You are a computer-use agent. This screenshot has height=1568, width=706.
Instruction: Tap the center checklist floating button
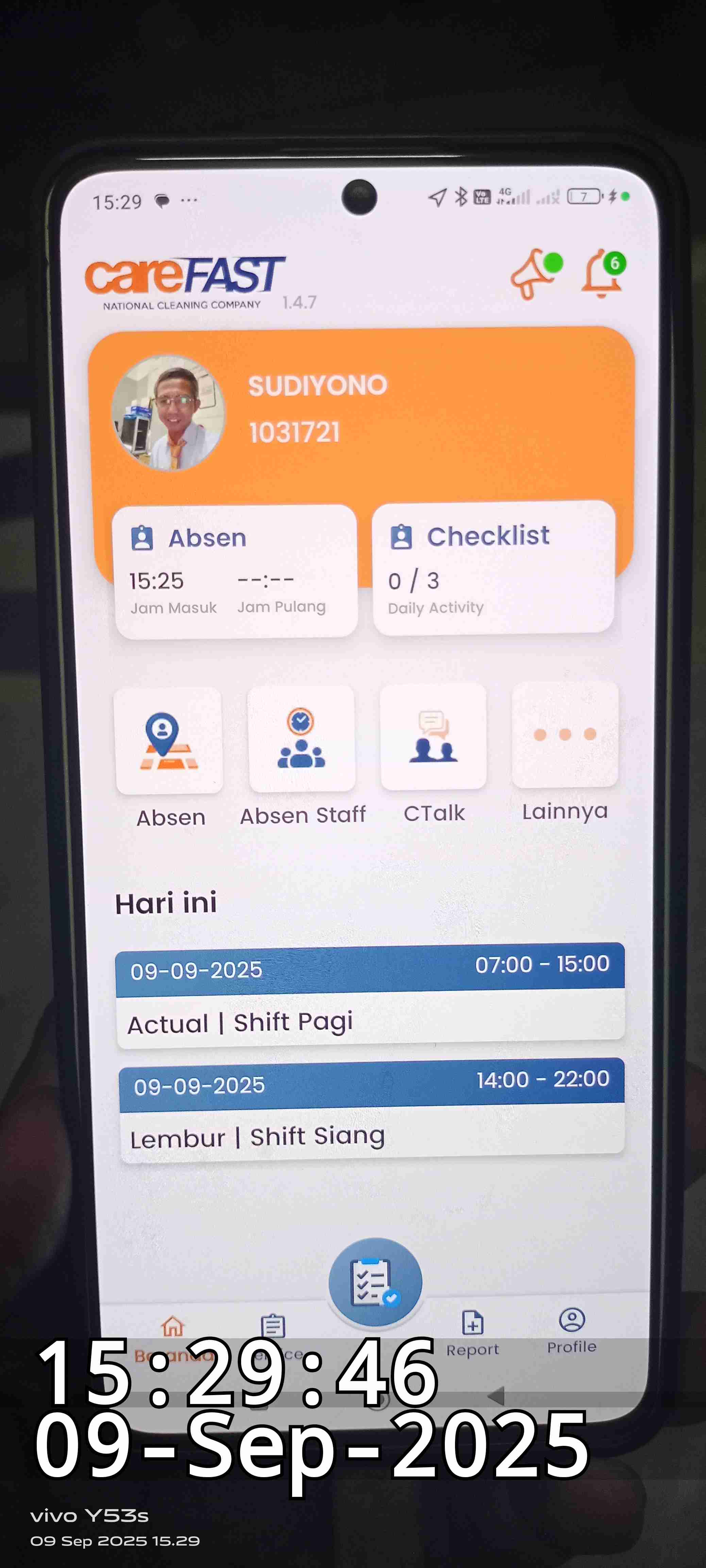(375, 1283)
